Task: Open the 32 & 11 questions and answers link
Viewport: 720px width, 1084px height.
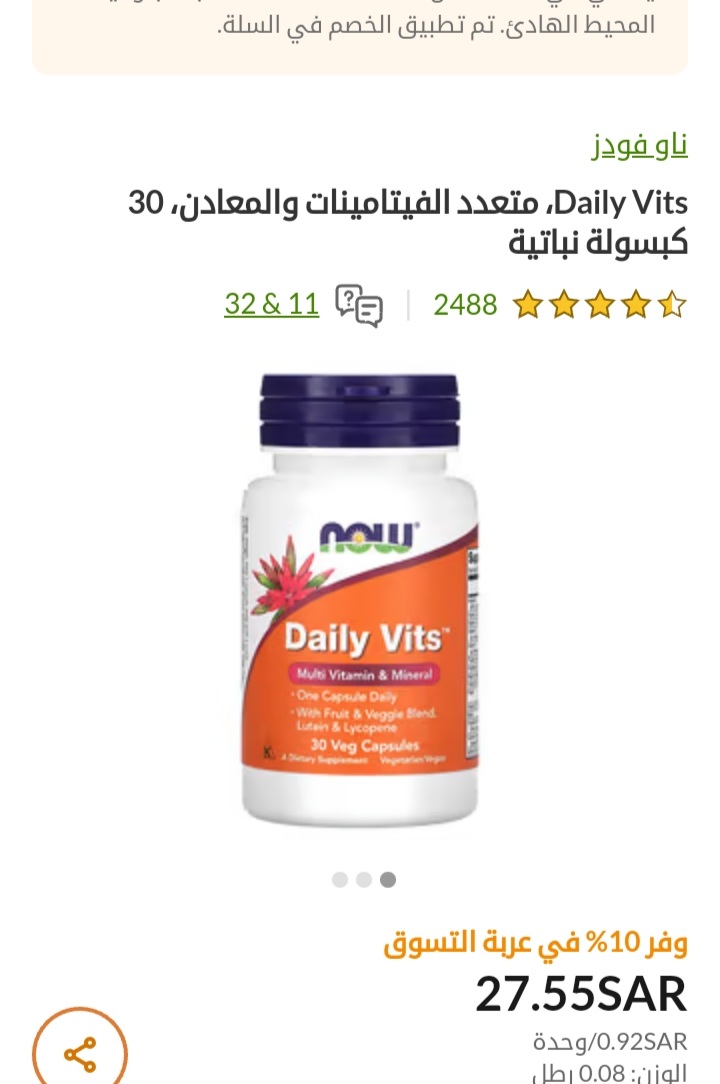Action: (x=271, y=304)
